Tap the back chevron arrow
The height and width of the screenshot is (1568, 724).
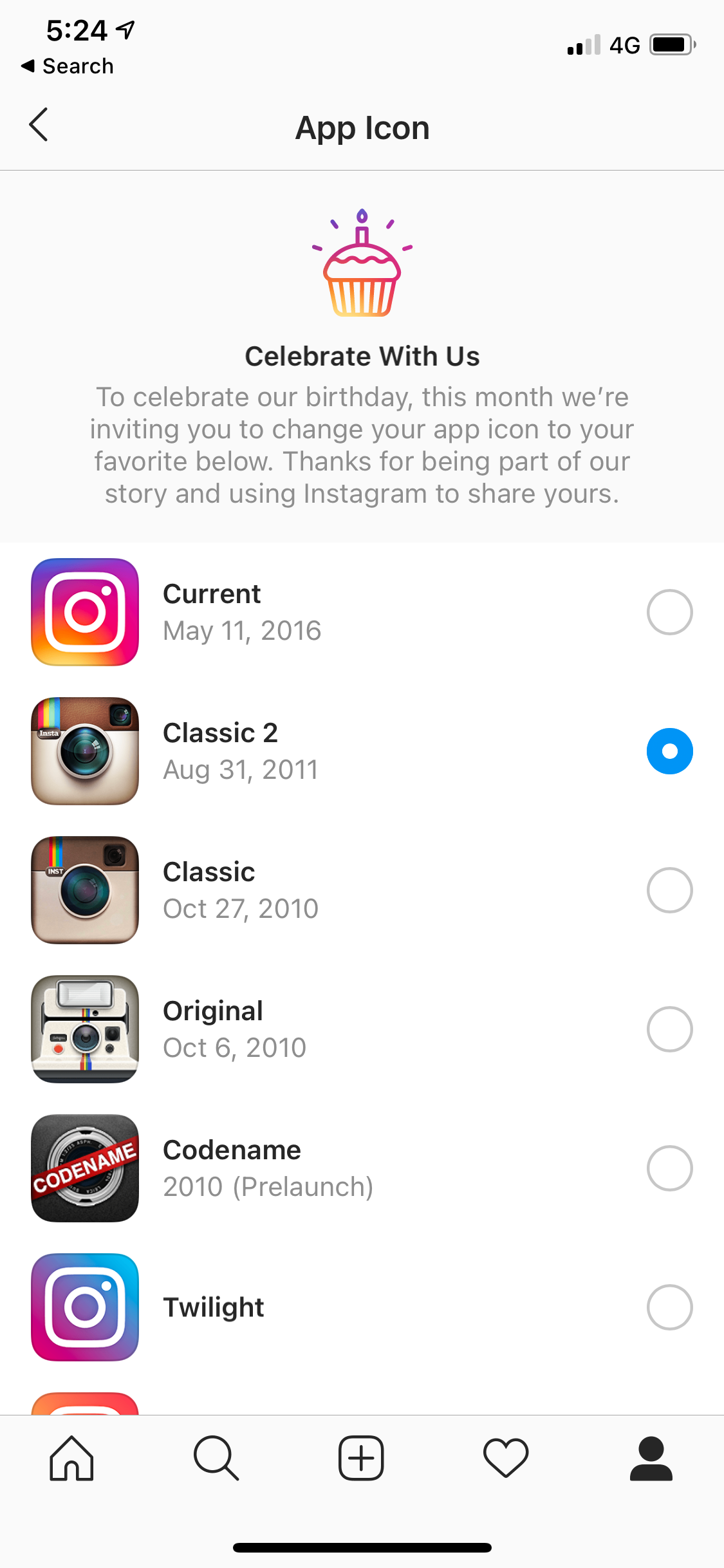tap(38, 126)
